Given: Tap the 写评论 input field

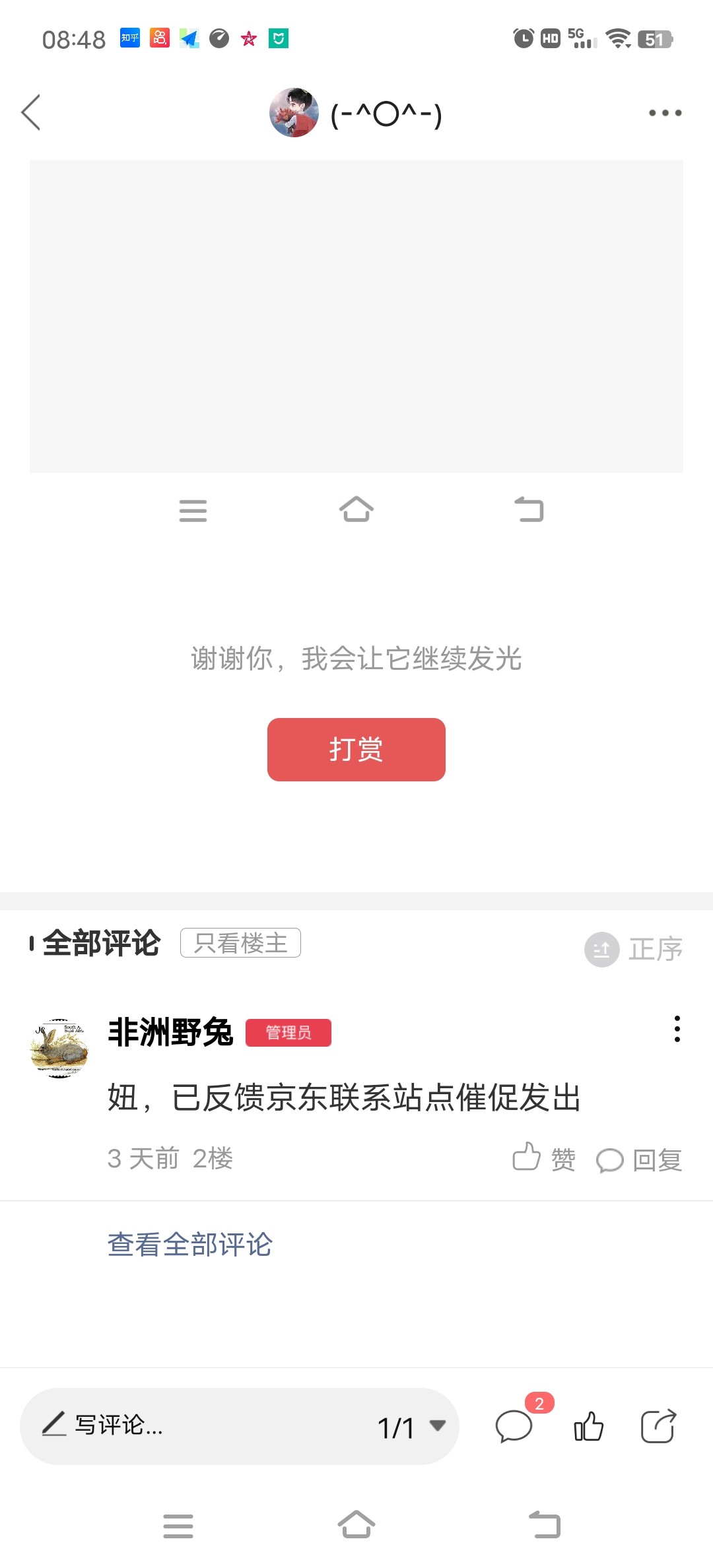Looking at the screenshot, I should coord(198,1425).
